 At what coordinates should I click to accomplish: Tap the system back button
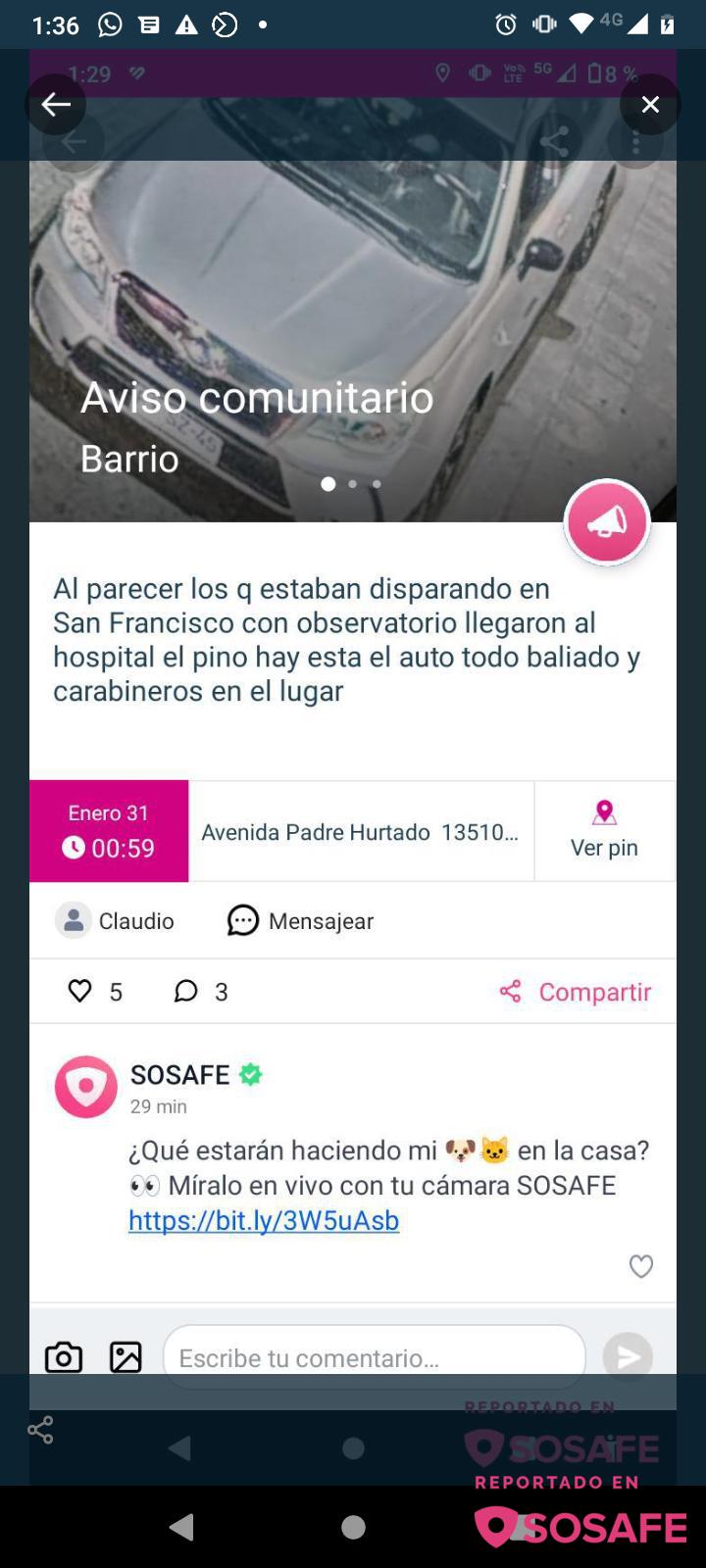tap(181, 1527)
